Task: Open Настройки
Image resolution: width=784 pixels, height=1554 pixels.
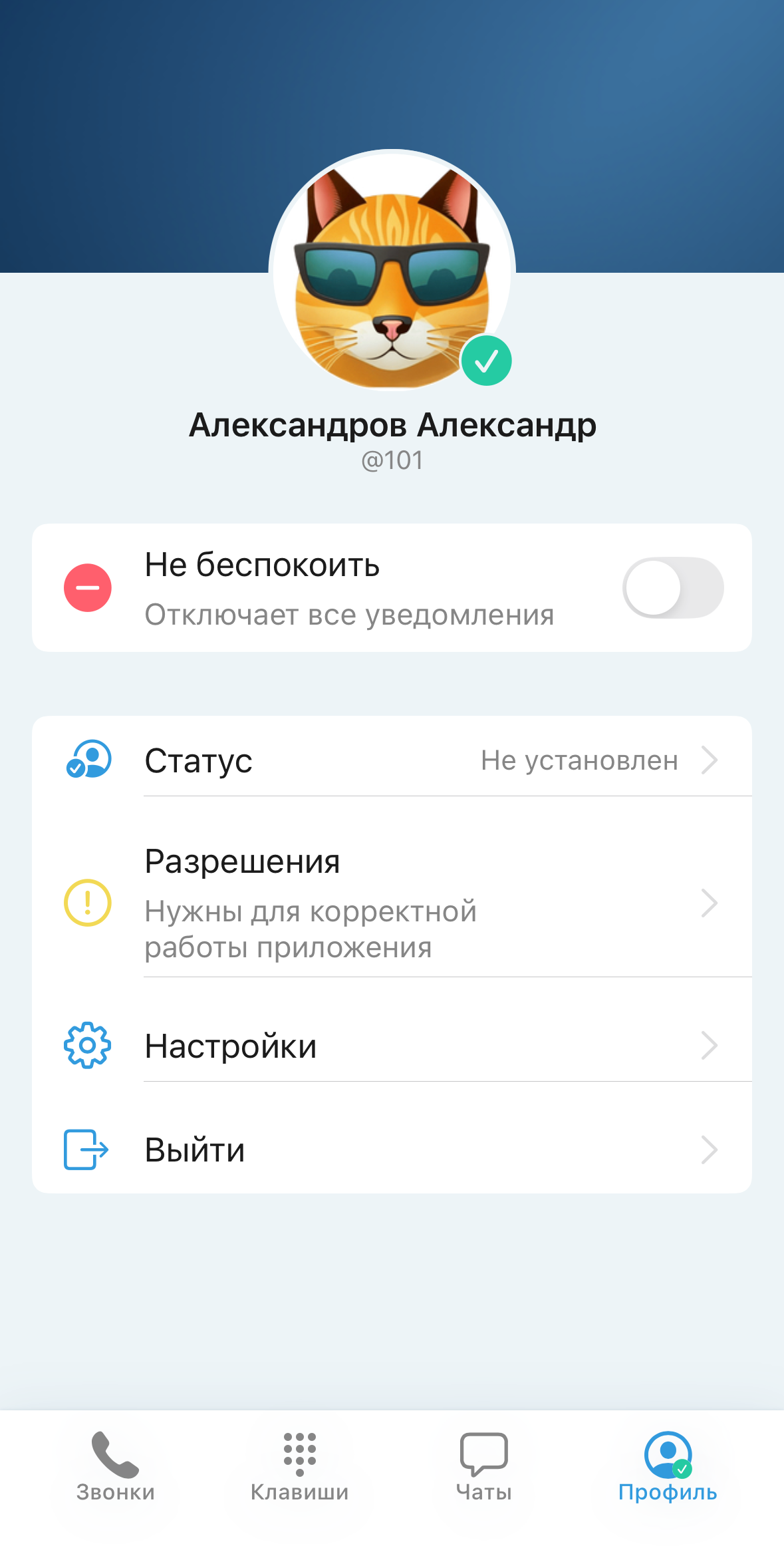Action: 392,1046
